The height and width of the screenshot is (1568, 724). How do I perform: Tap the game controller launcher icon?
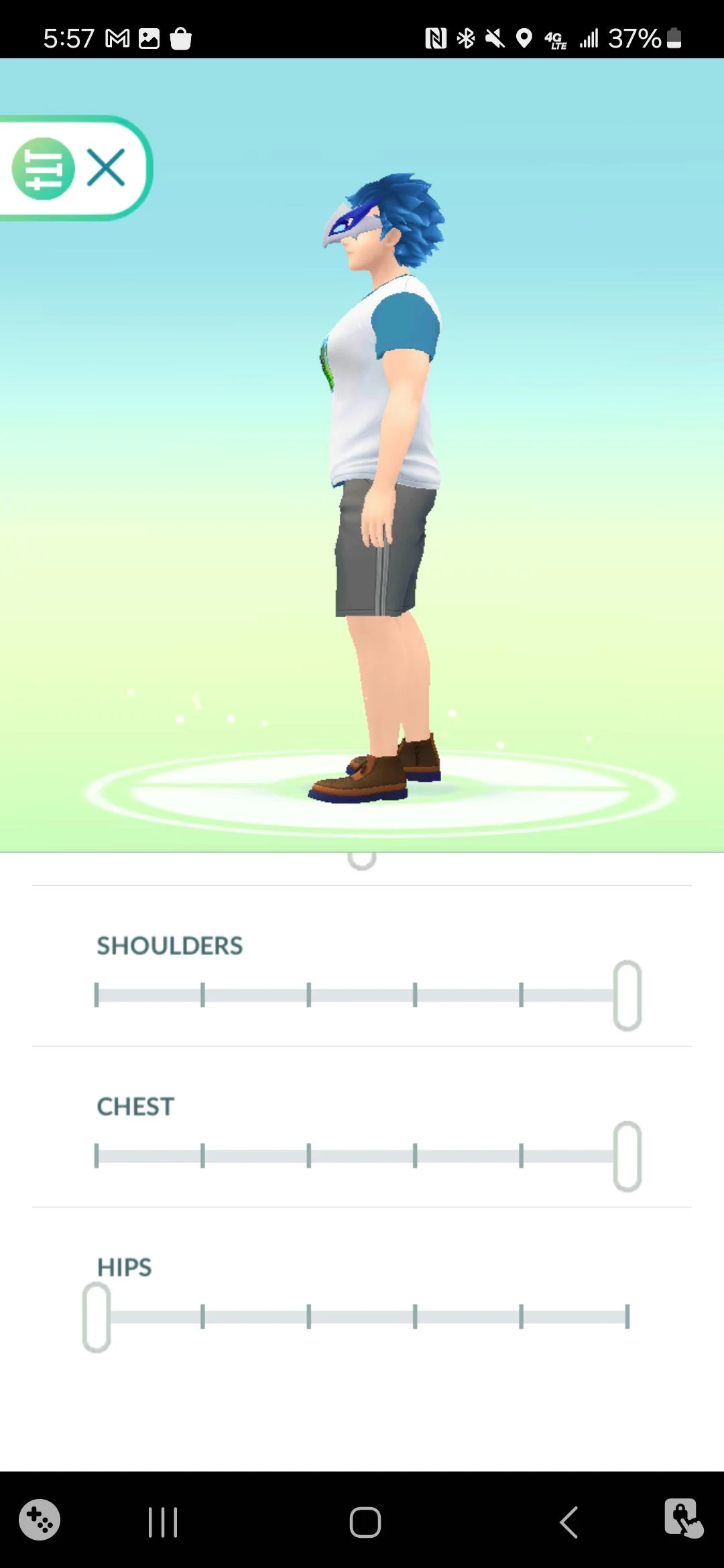(40, 1521)
